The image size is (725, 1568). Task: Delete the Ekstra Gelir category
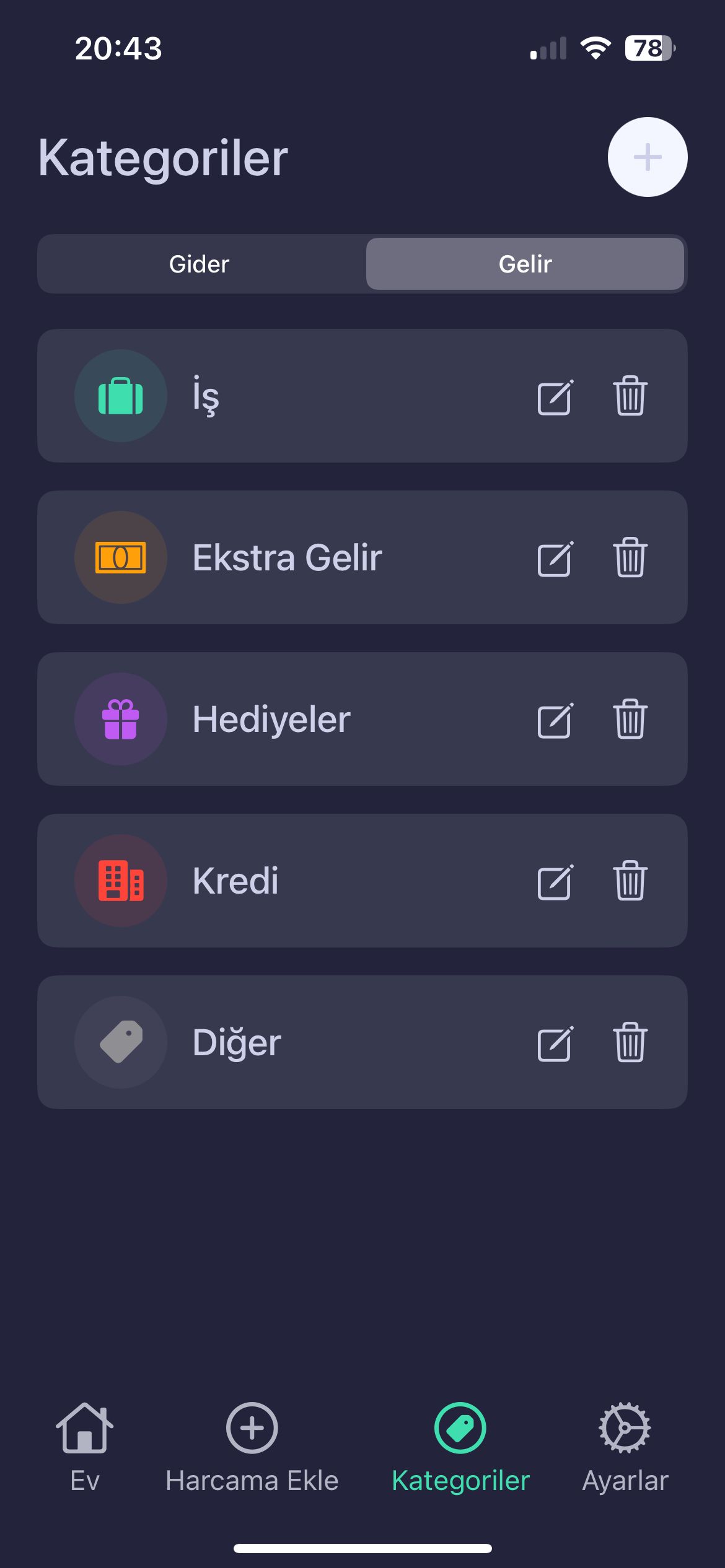(630, 557)
